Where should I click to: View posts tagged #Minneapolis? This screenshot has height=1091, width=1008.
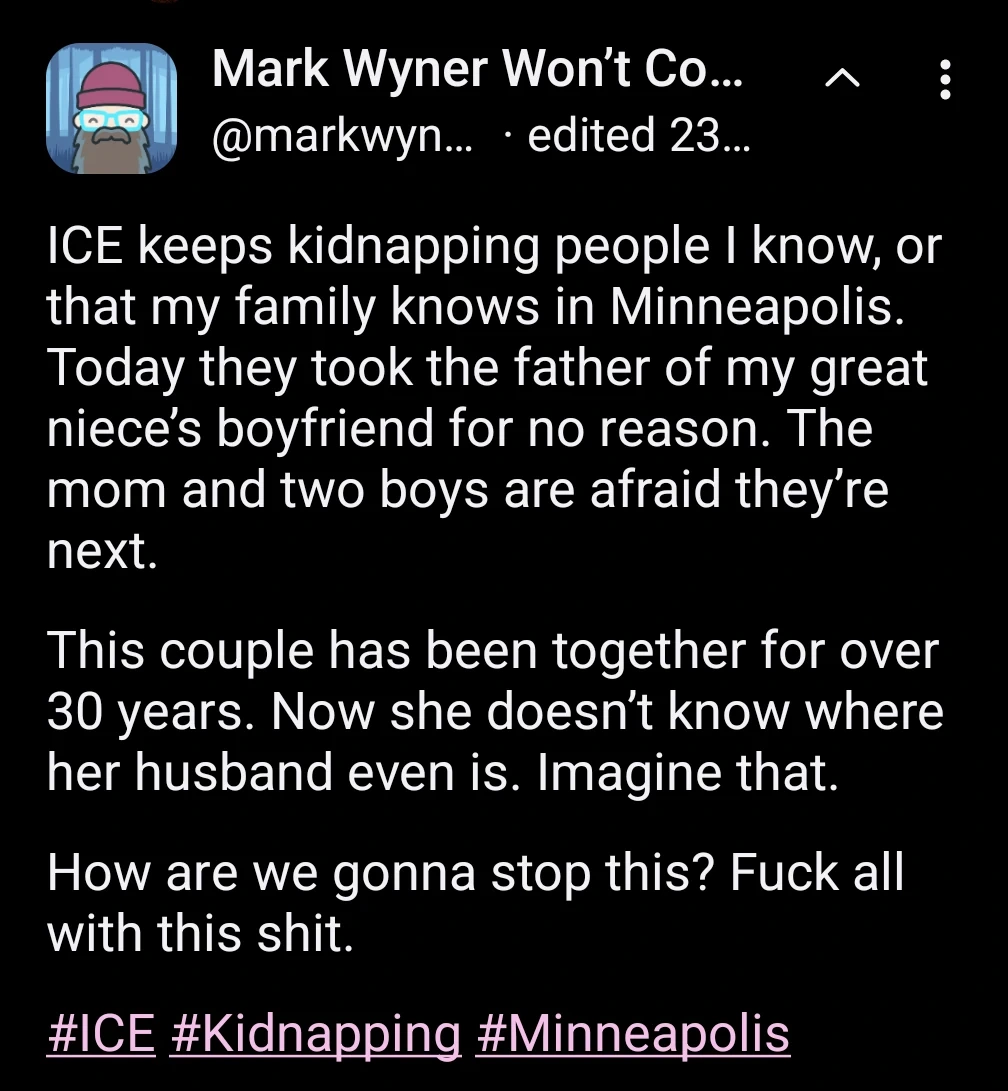coord(633,1034)
